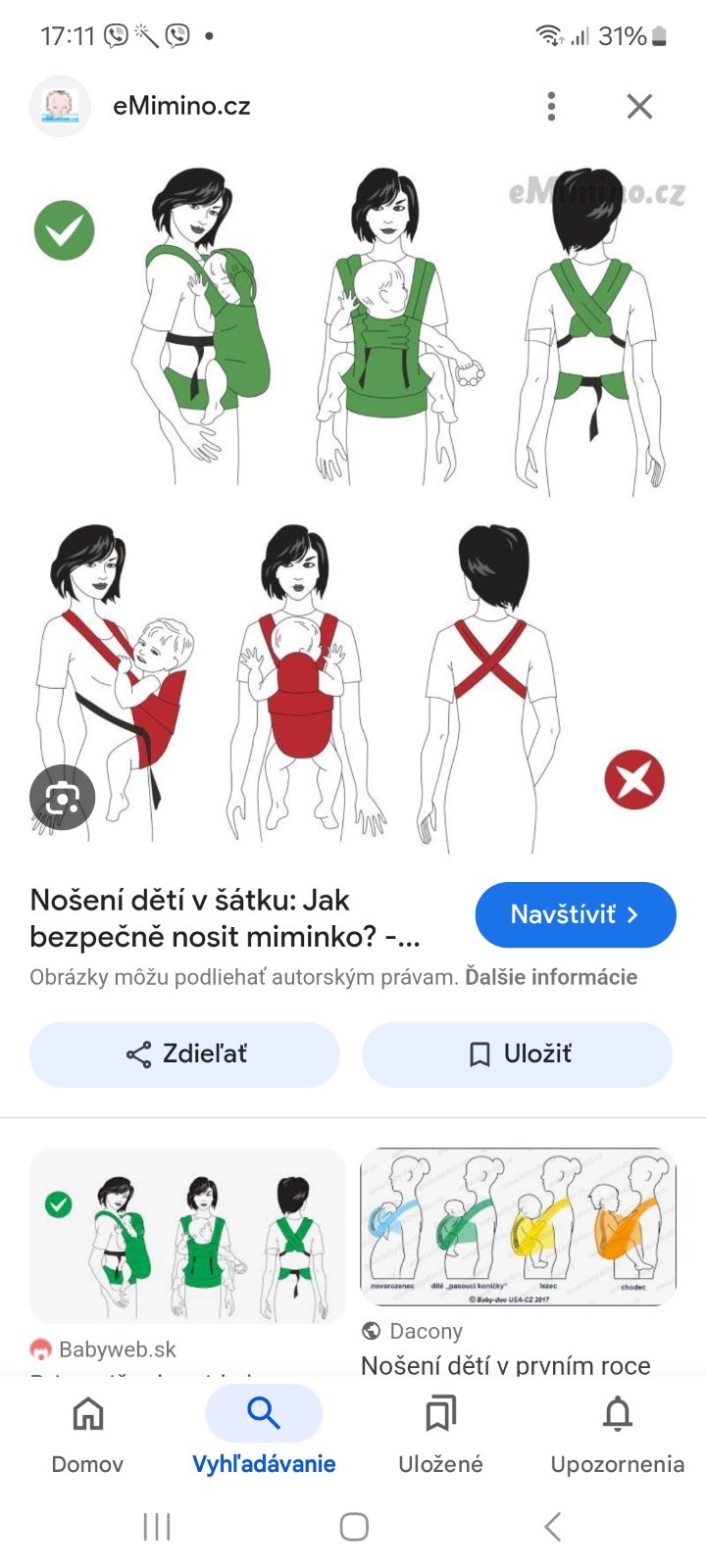This screenshot has height=1568, width=706.
Task: Search this image with Lens
Action: pos(62,799)
